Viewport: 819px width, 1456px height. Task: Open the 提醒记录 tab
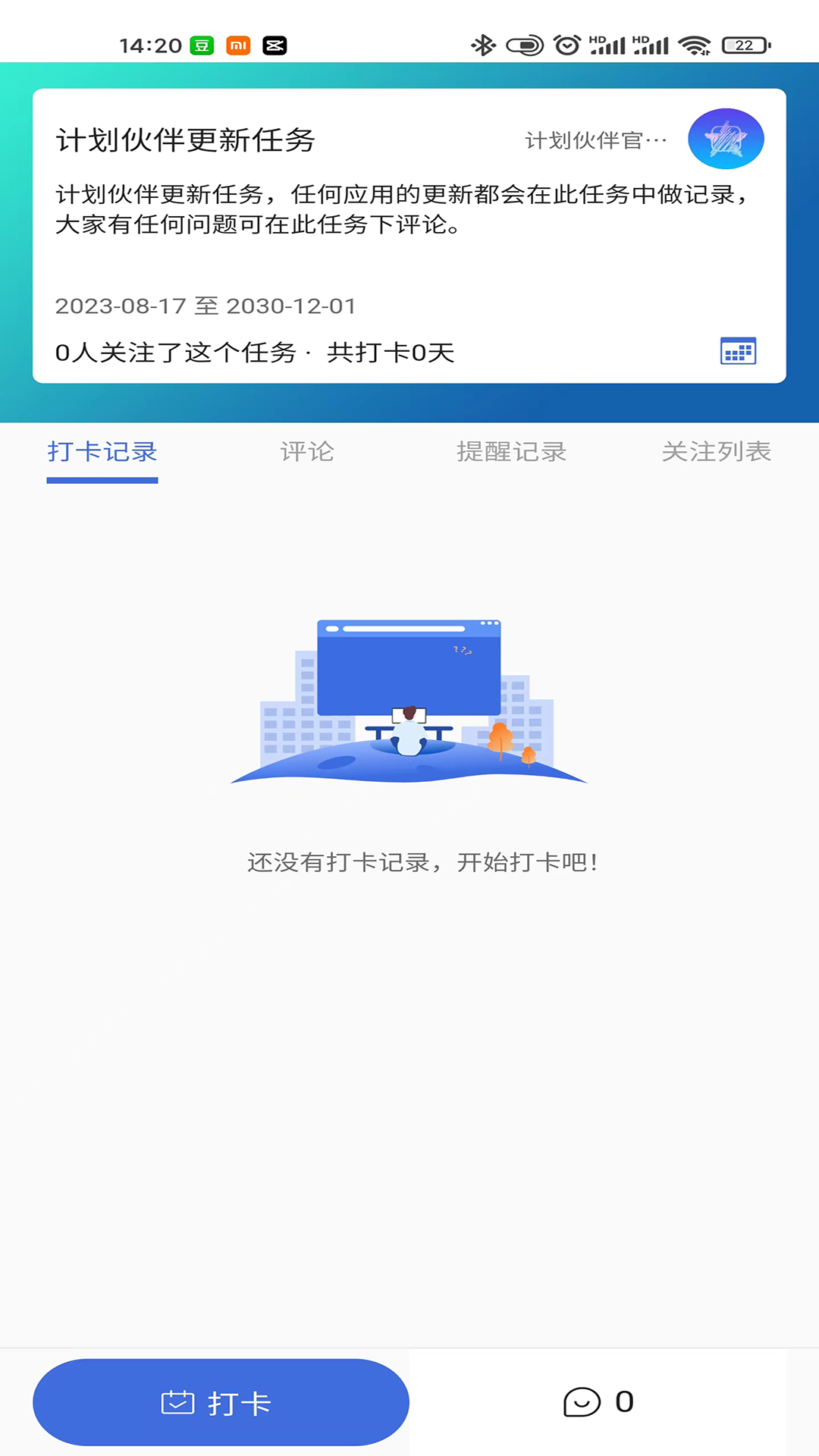tap(513, 451)
